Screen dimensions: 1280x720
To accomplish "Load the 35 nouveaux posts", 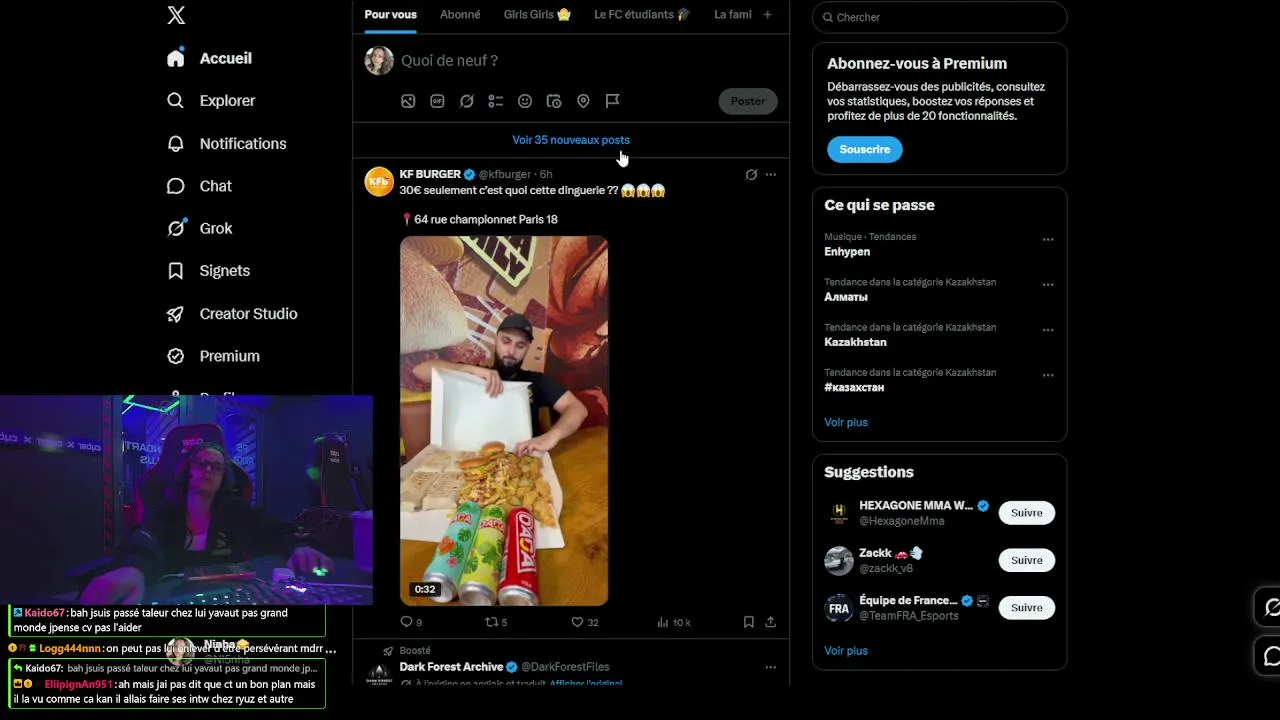I will 571,140.
